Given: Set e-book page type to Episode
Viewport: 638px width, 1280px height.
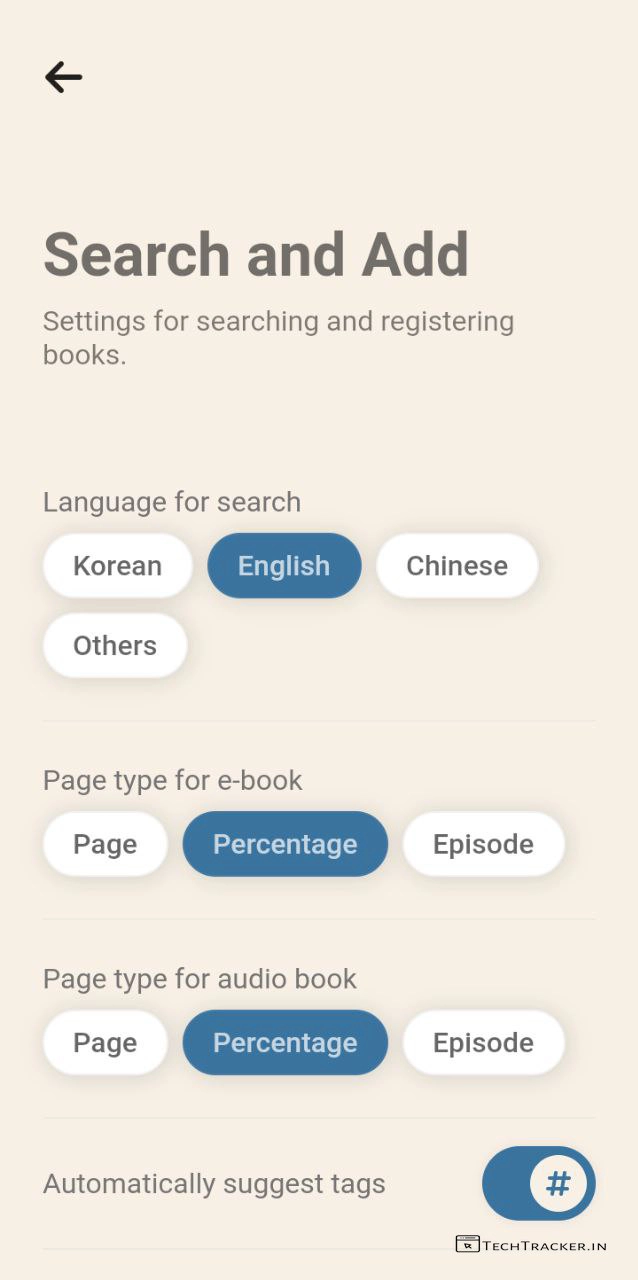Looking at the screenshot, I should pyautogui.click(x=483, y=844).
